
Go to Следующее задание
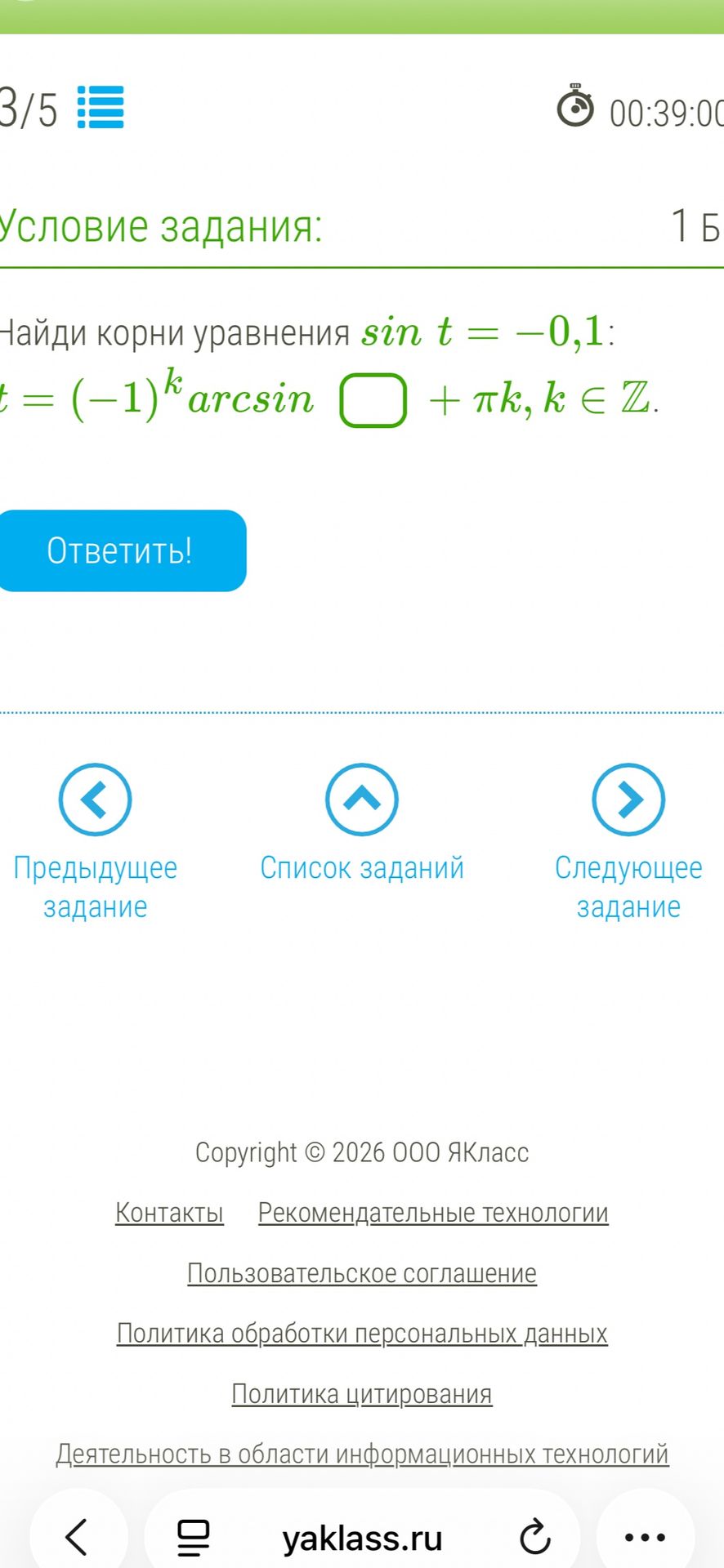click(628, 843)
